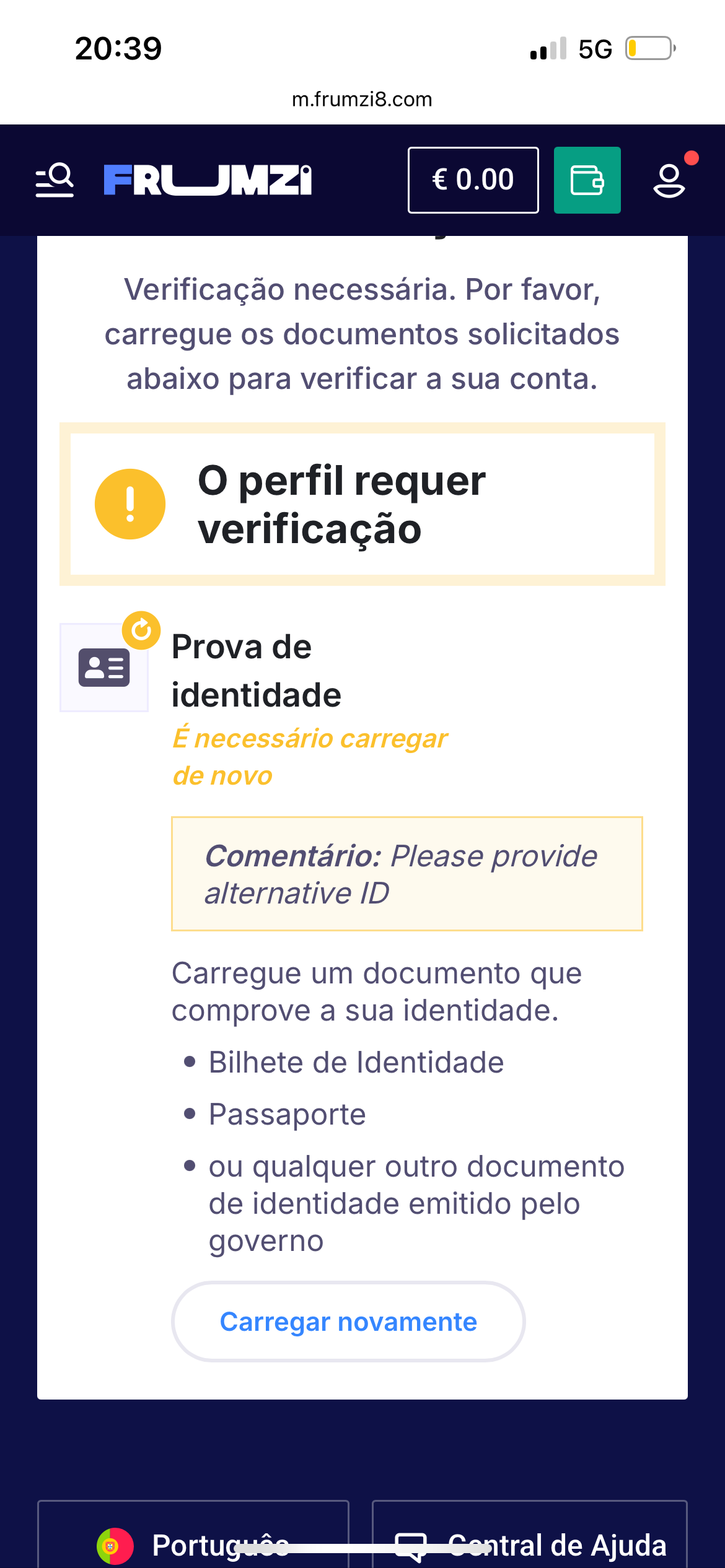The height and width of the screenshot is (1568, 725).
Task: Click the Frumzi logo
Action: point(209,180)
